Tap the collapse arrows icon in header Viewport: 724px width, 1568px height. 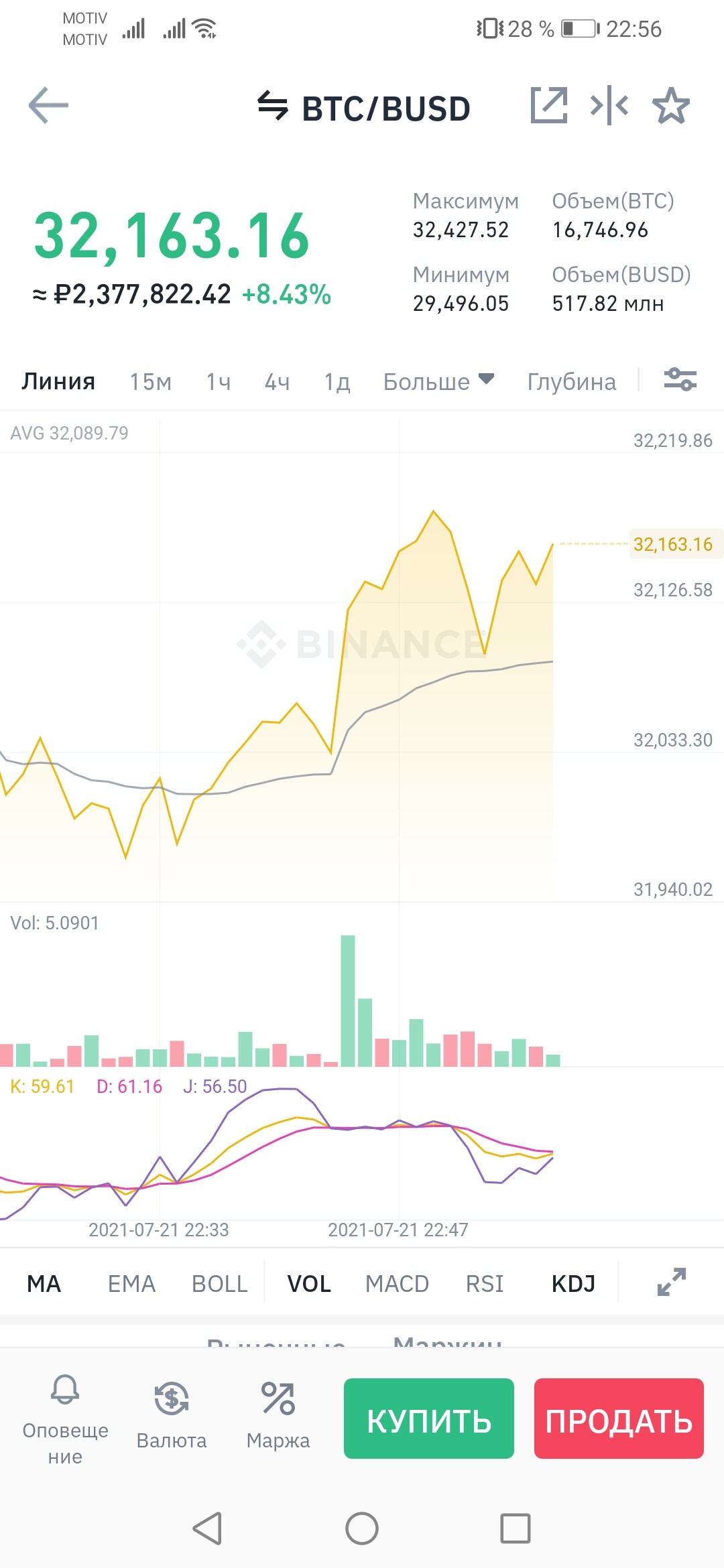click(609, 105)
